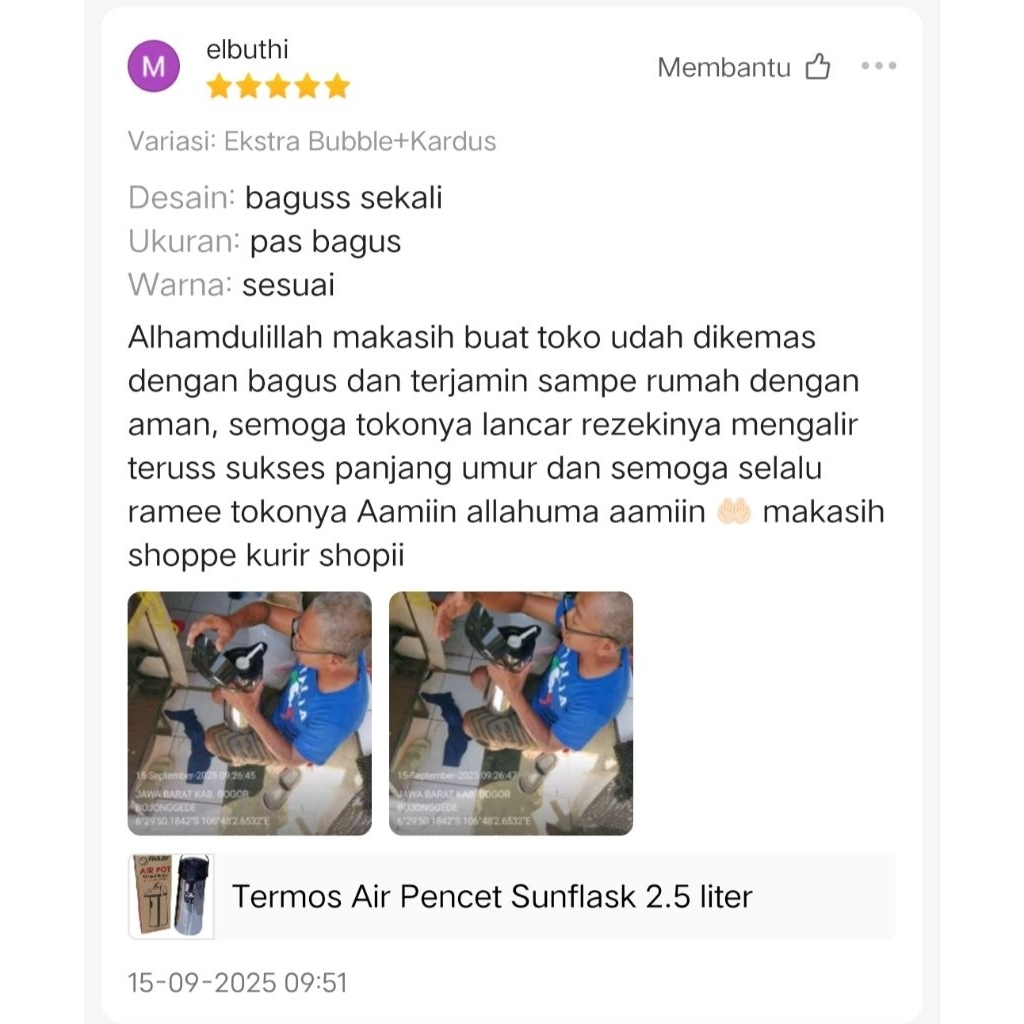View the second review photo
This screenshot has height=1024, width=1024.
(x=510, y=713)
